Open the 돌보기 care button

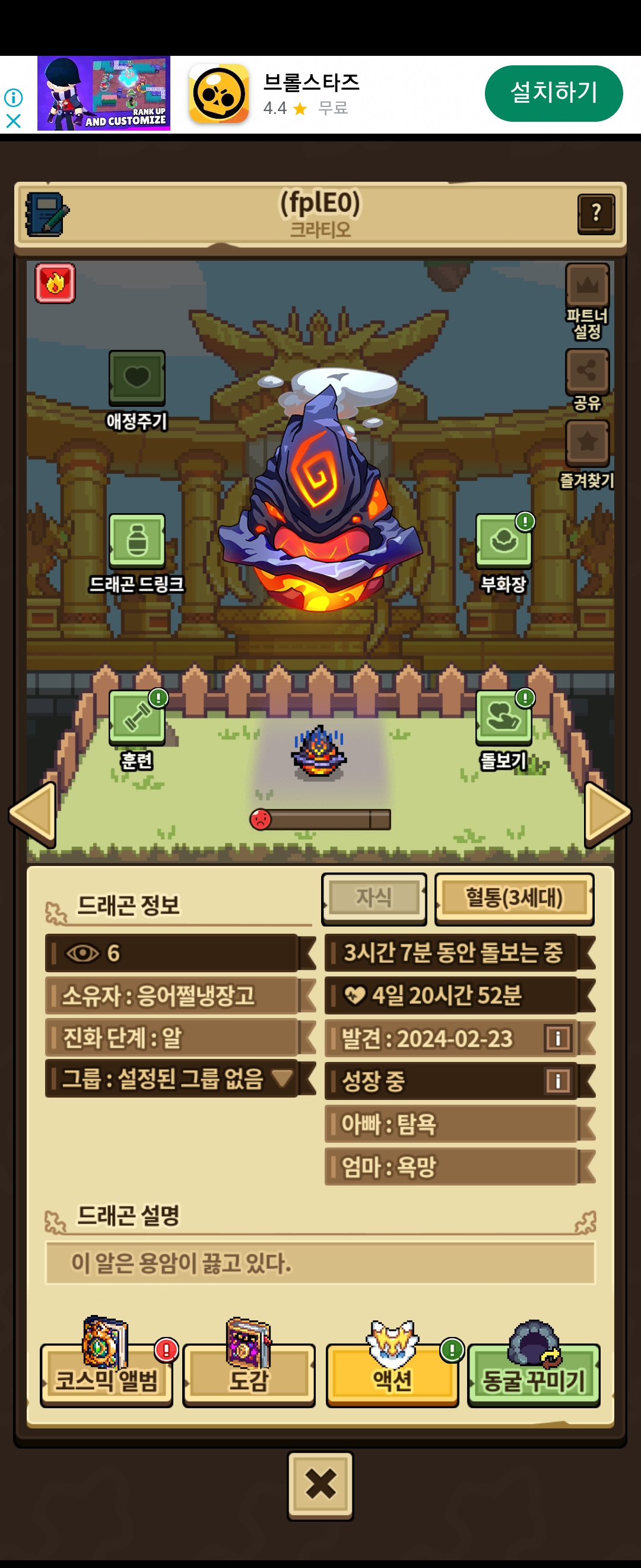pos(503,717)
